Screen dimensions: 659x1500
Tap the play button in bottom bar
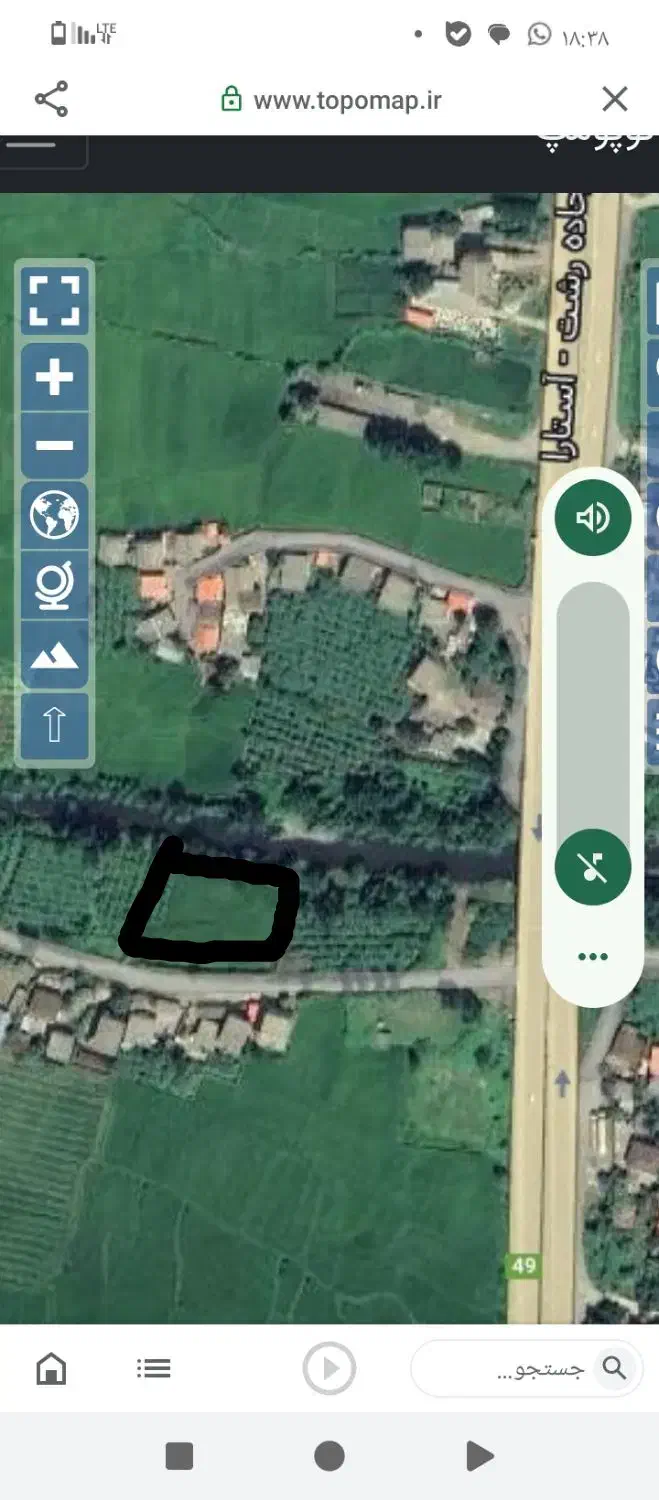tap(329, 1368)
